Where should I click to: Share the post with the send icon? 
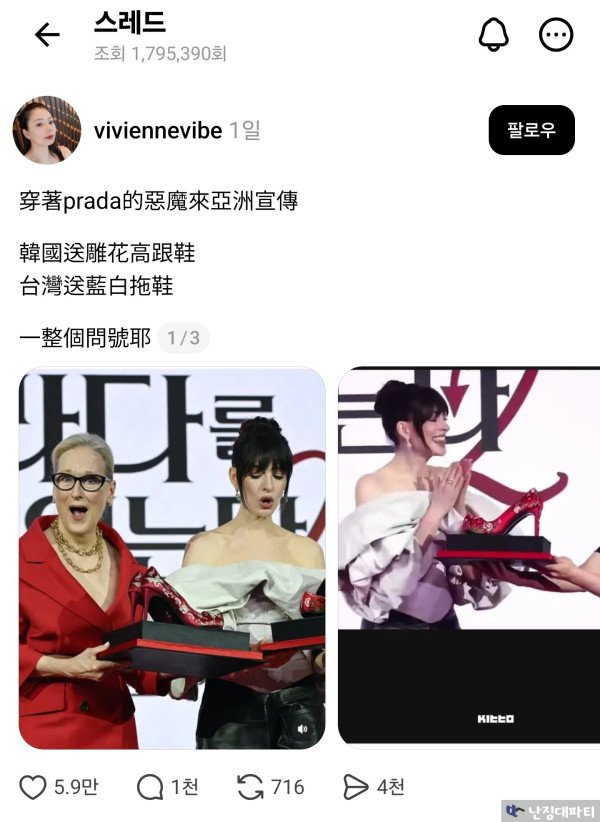[356, 787]
